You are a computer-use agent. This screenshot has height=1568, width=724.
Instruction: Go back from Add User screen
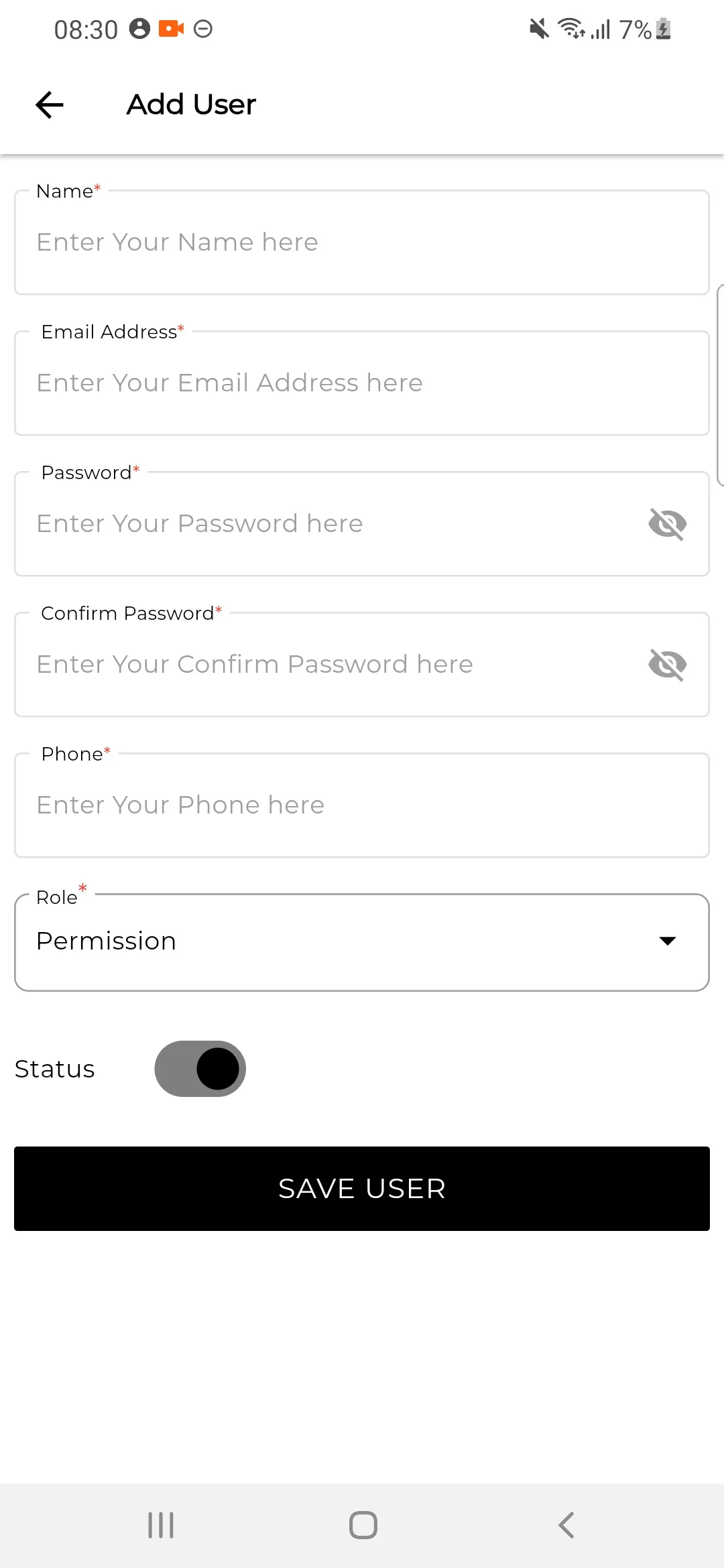50,105
